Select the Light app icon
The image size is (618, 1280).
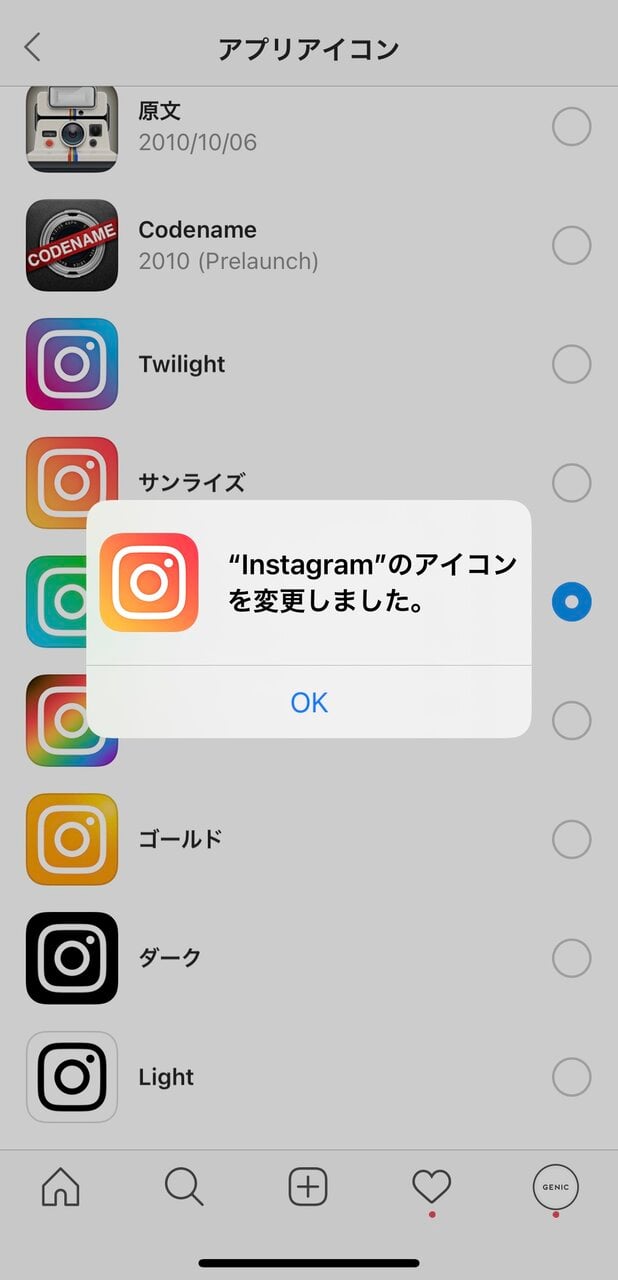(x=571, y=1077)
